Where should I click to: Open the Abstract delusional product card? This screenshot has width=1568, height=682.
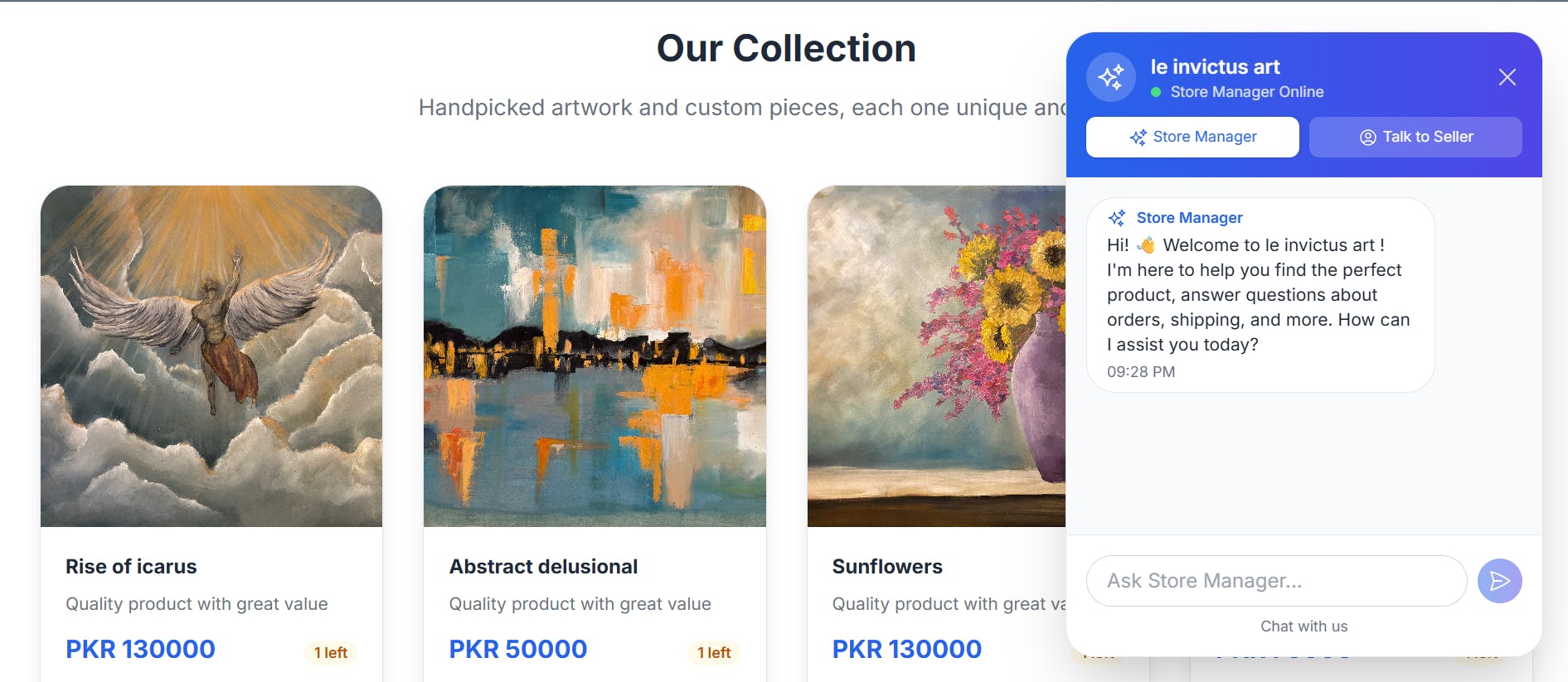[x=595, y=356]
